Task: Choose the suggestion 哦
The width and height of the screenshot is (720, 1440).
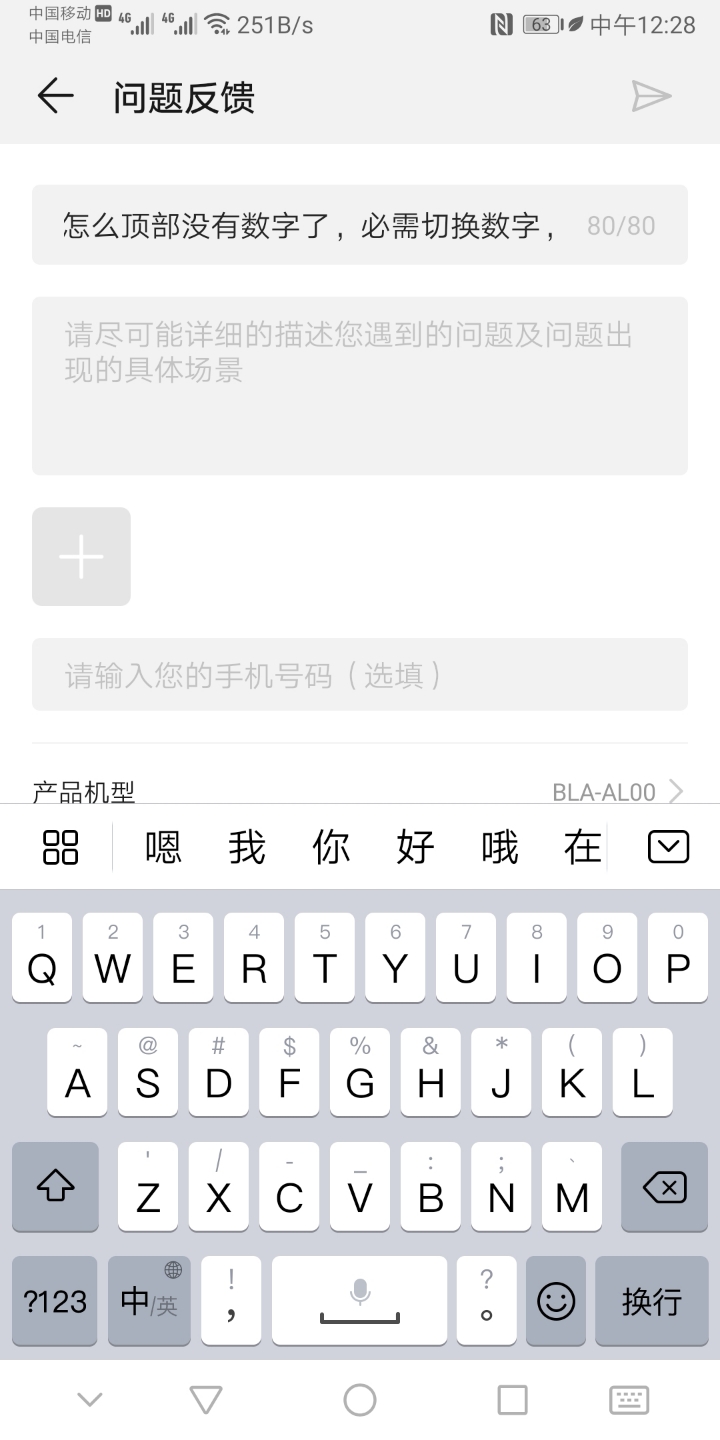Action: point(499,847)
